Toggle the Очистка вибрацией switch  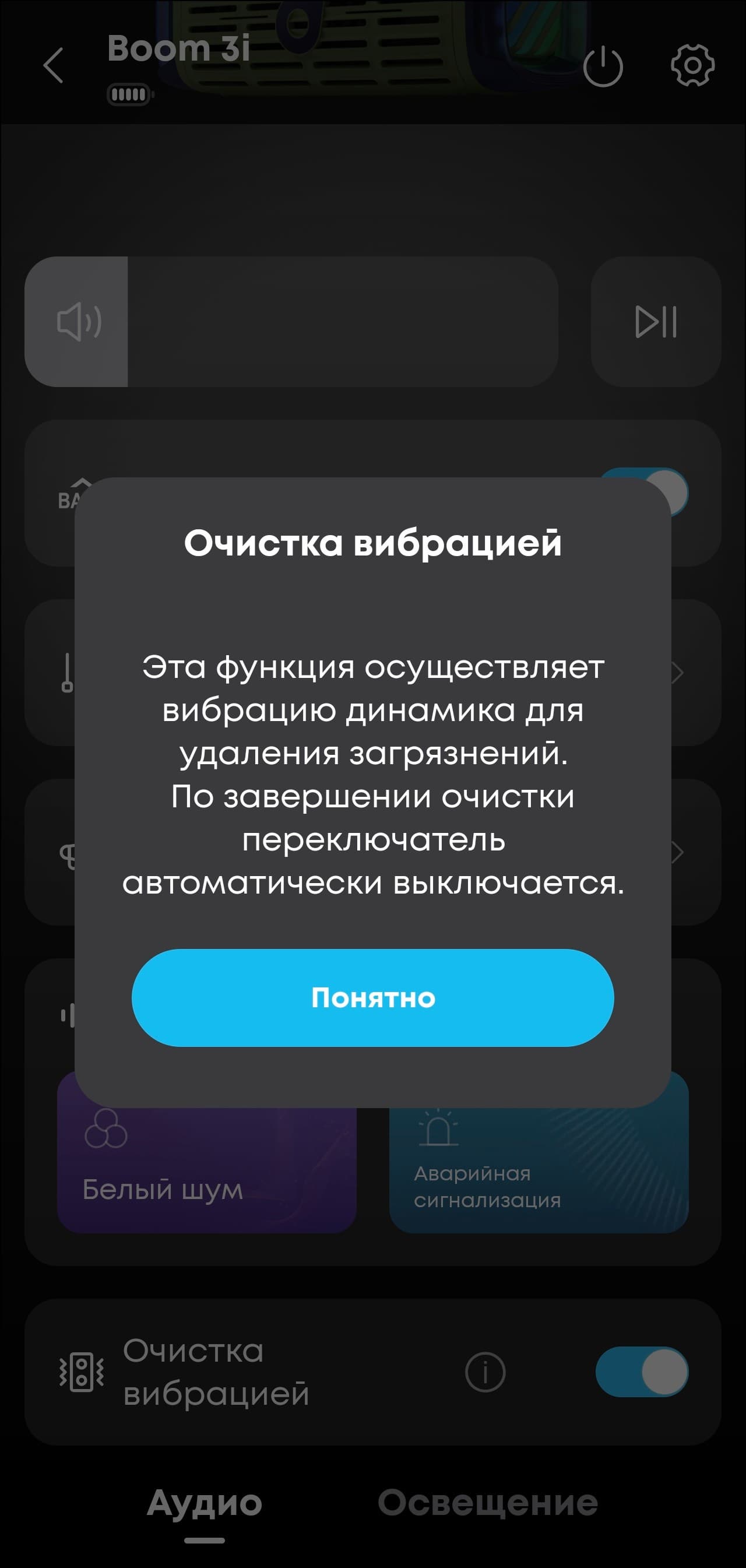click(641, 1372)
